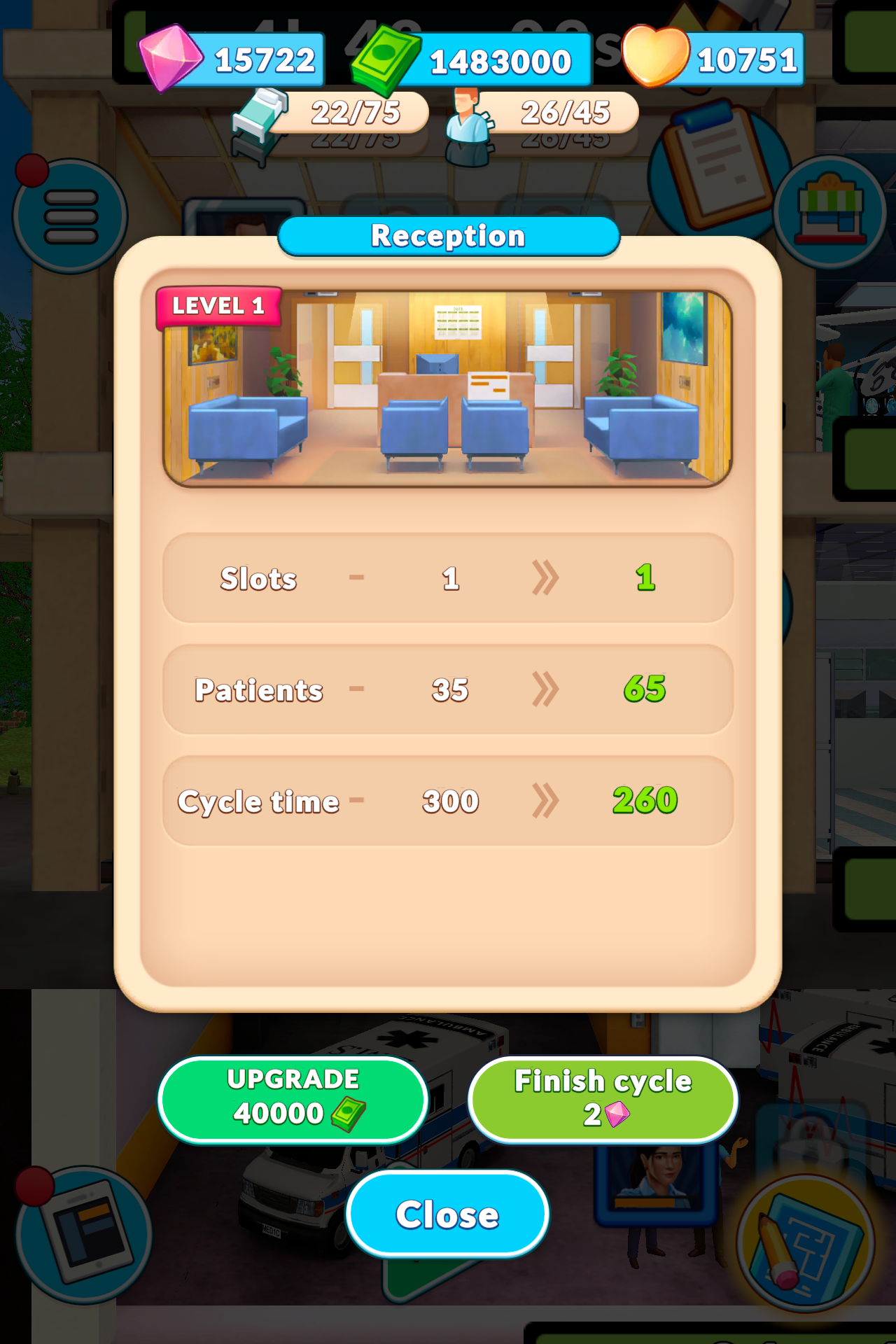The height and width of the screenshot is (1344, 896).
Task: Close the Reception dialog
Action: pyautogui.click(x=447, y=1214)
